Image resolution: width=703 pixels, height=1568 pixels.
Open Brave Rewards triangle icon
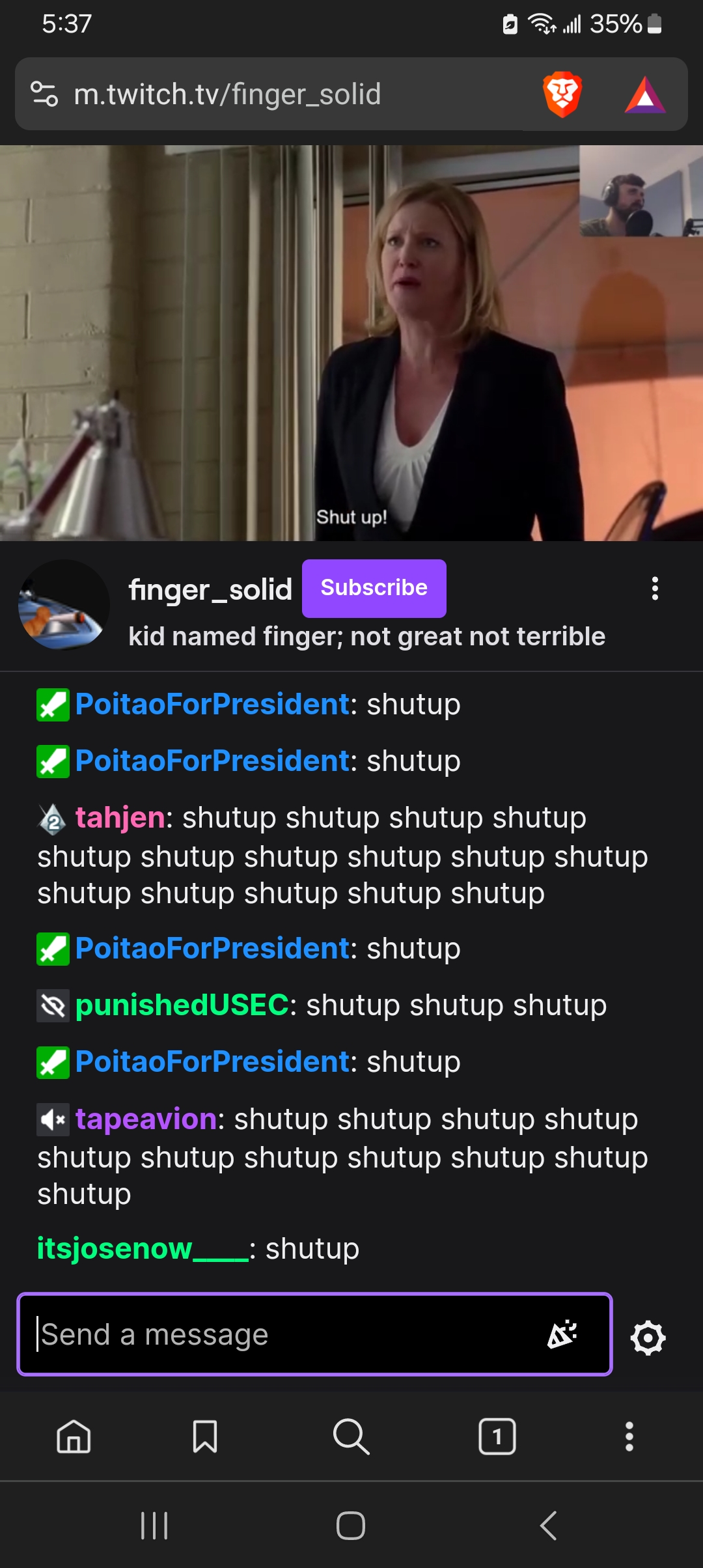tap(644, 96)
